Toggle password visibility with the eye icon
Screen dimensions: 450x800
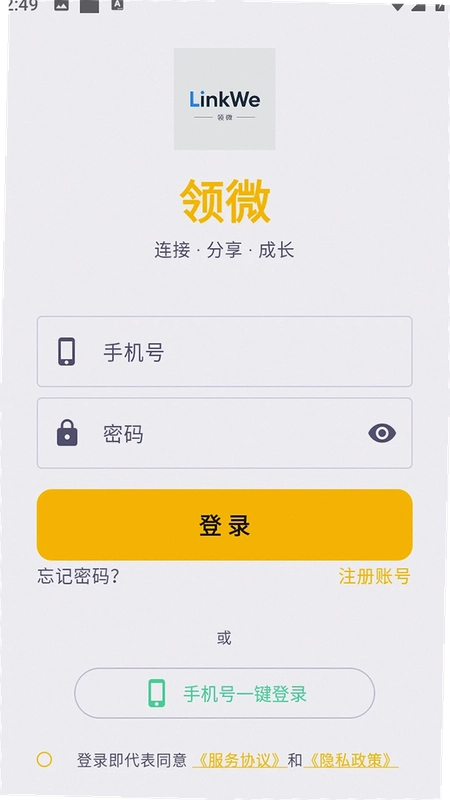pos(382,433)
